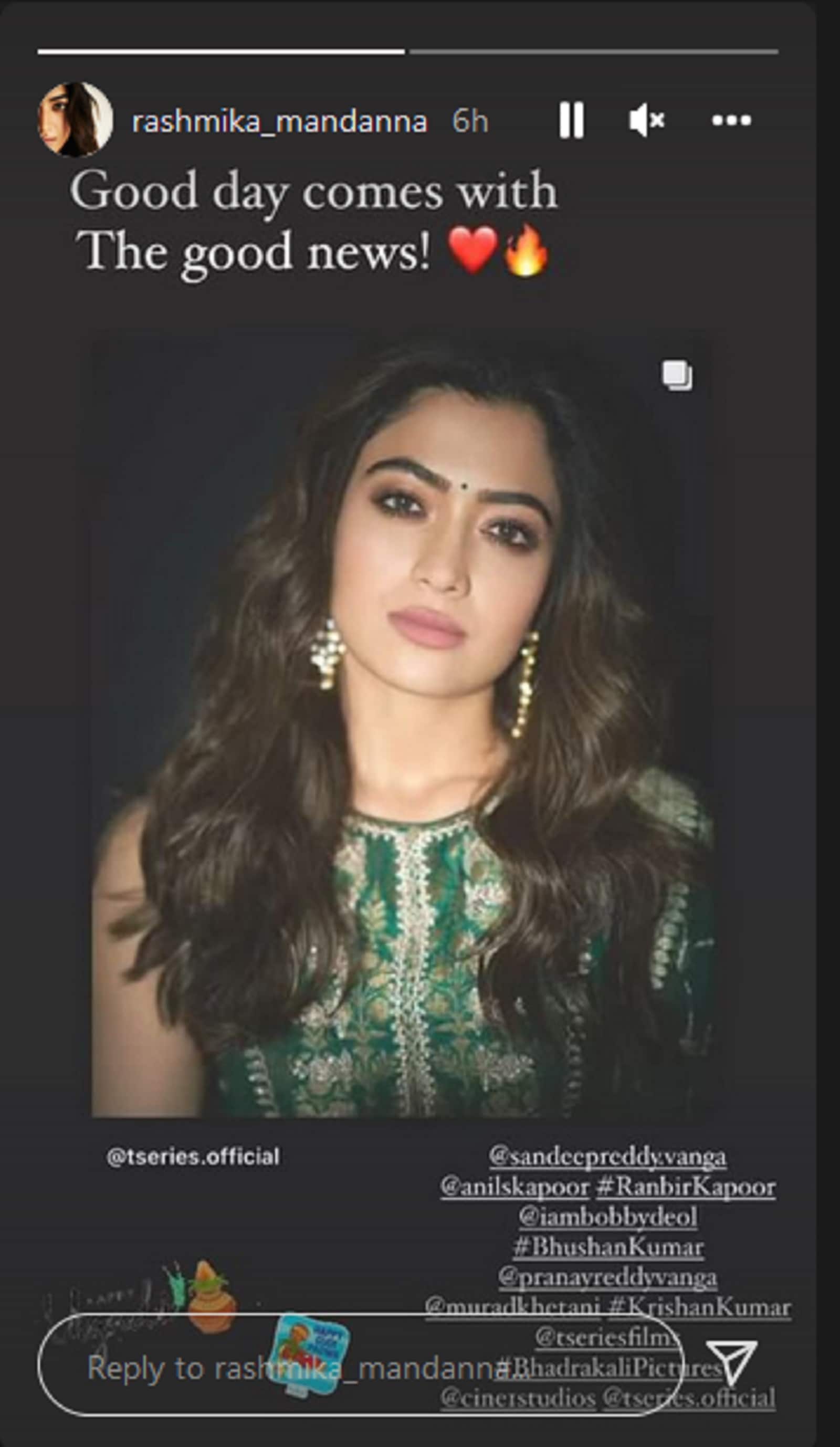Open the reshared post in the story
Screen dimensions: 840x1447
pos(402,729)
